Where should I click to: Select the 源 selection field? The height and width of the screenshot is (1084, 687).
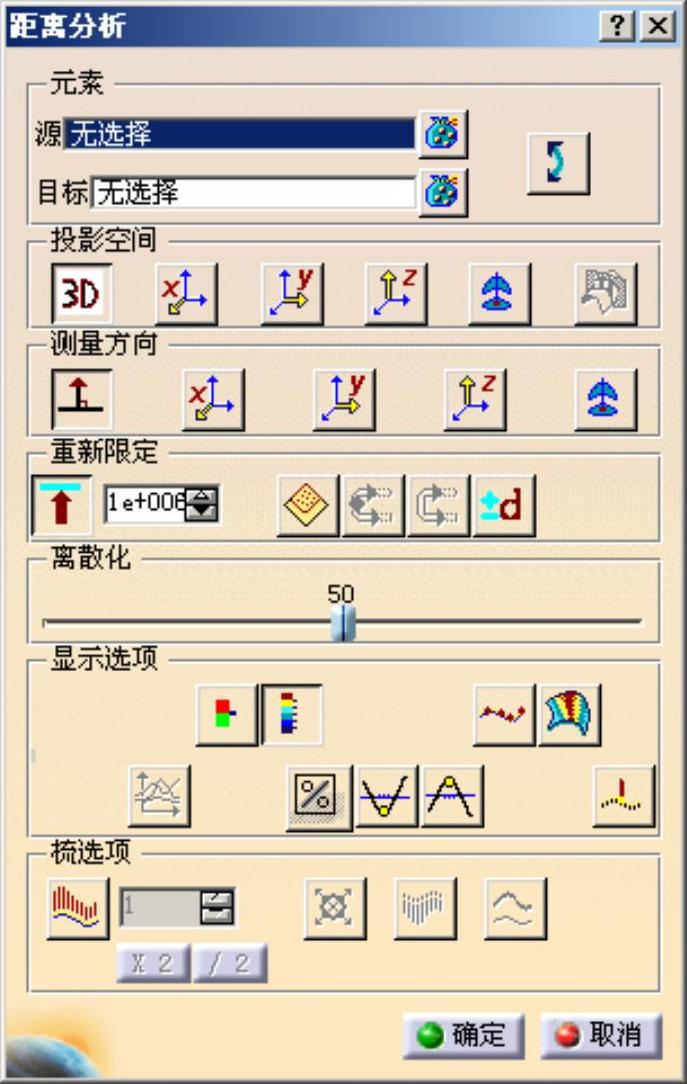[x=239, y=134]
